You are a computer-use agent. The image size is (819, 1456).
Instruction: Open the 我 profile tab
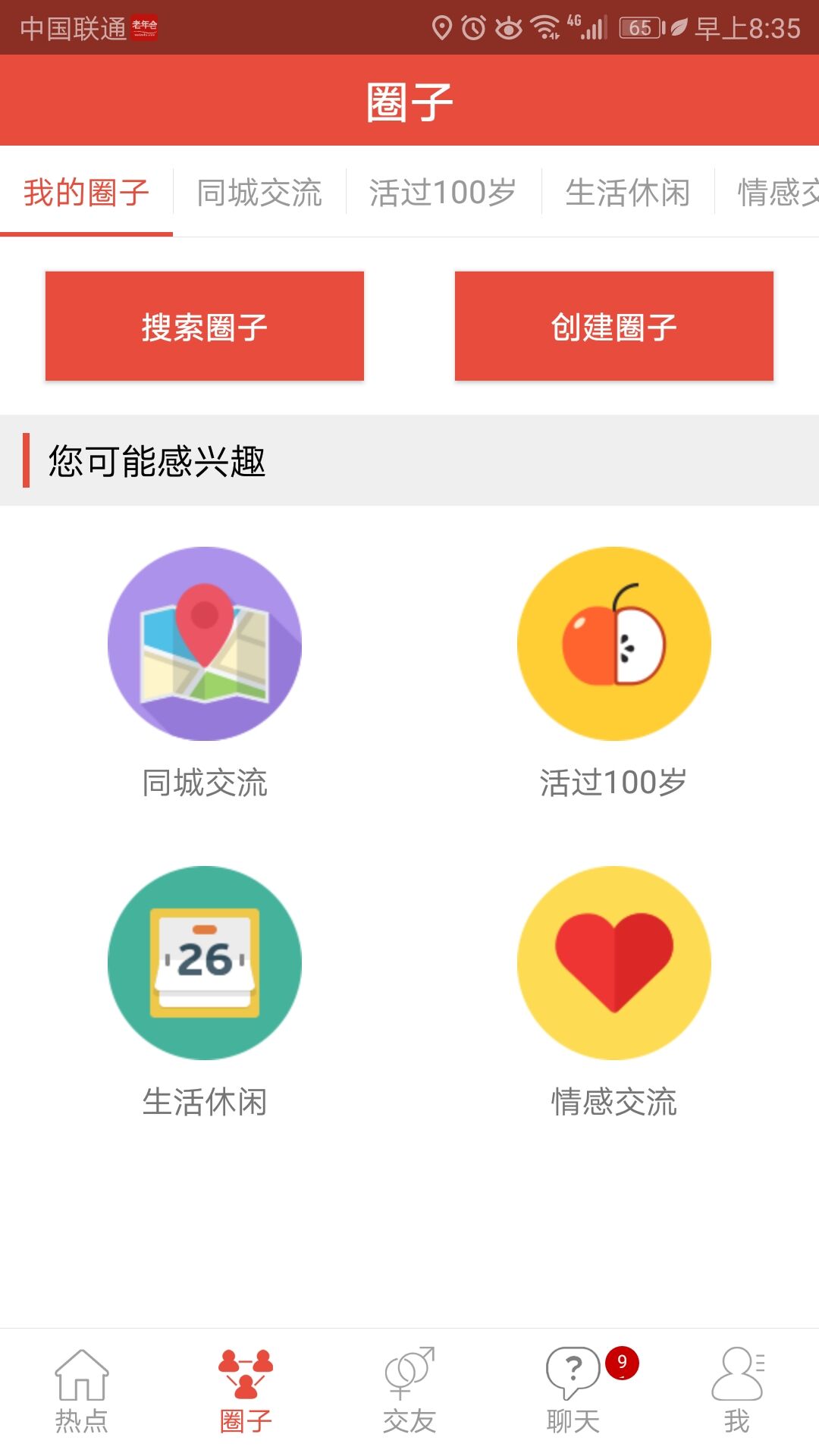[737, 1392]
